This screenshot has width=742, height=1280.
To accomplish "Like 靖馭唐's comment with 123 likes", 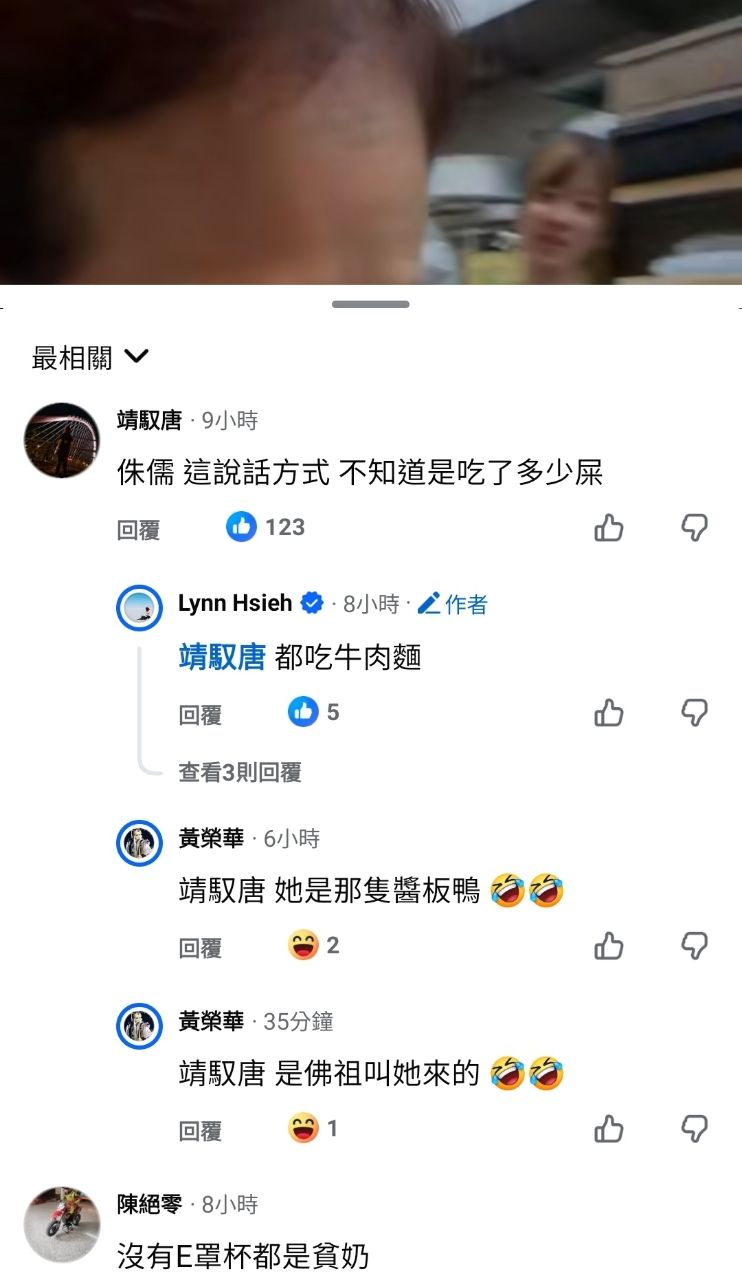I will coord(609,528).
